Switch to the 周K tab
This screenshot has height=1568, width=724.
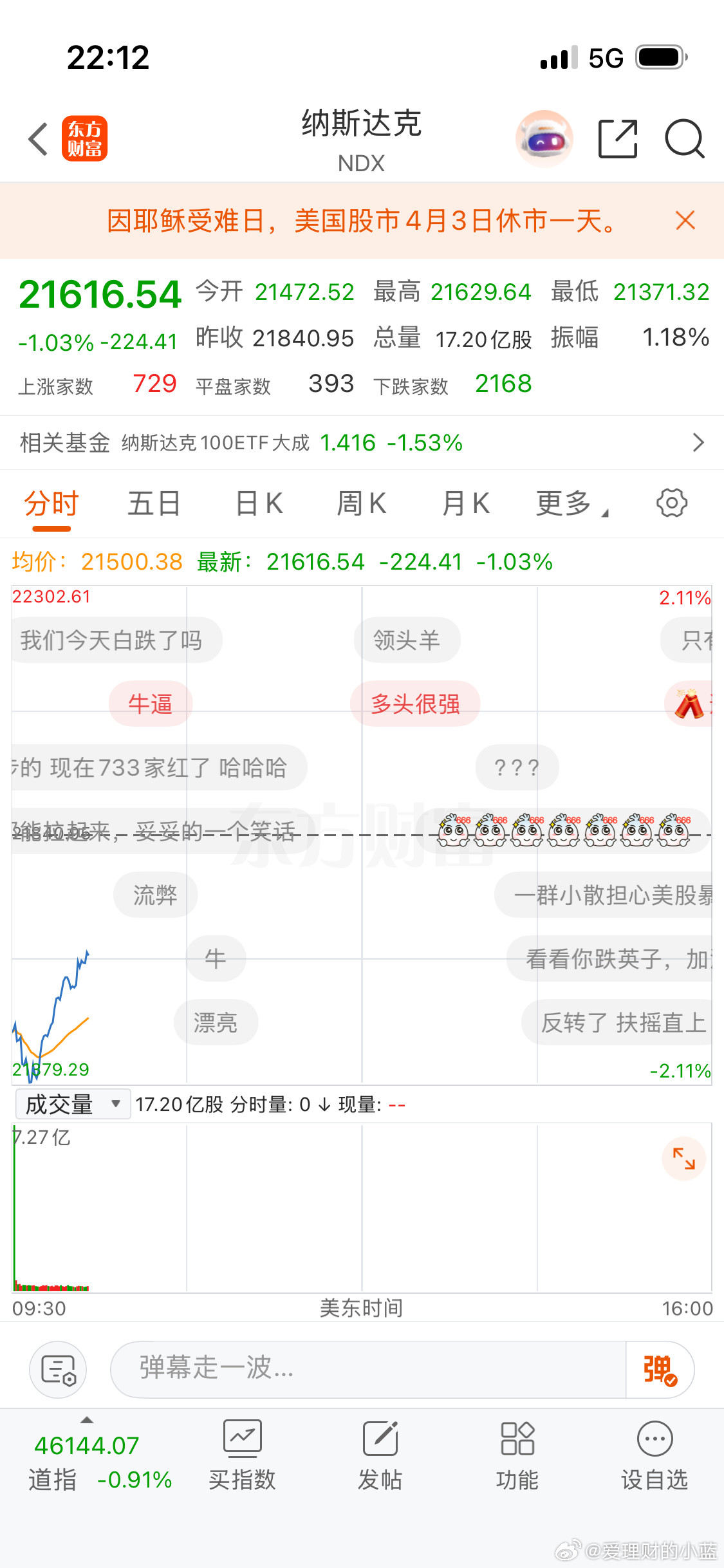pos(362,503)
